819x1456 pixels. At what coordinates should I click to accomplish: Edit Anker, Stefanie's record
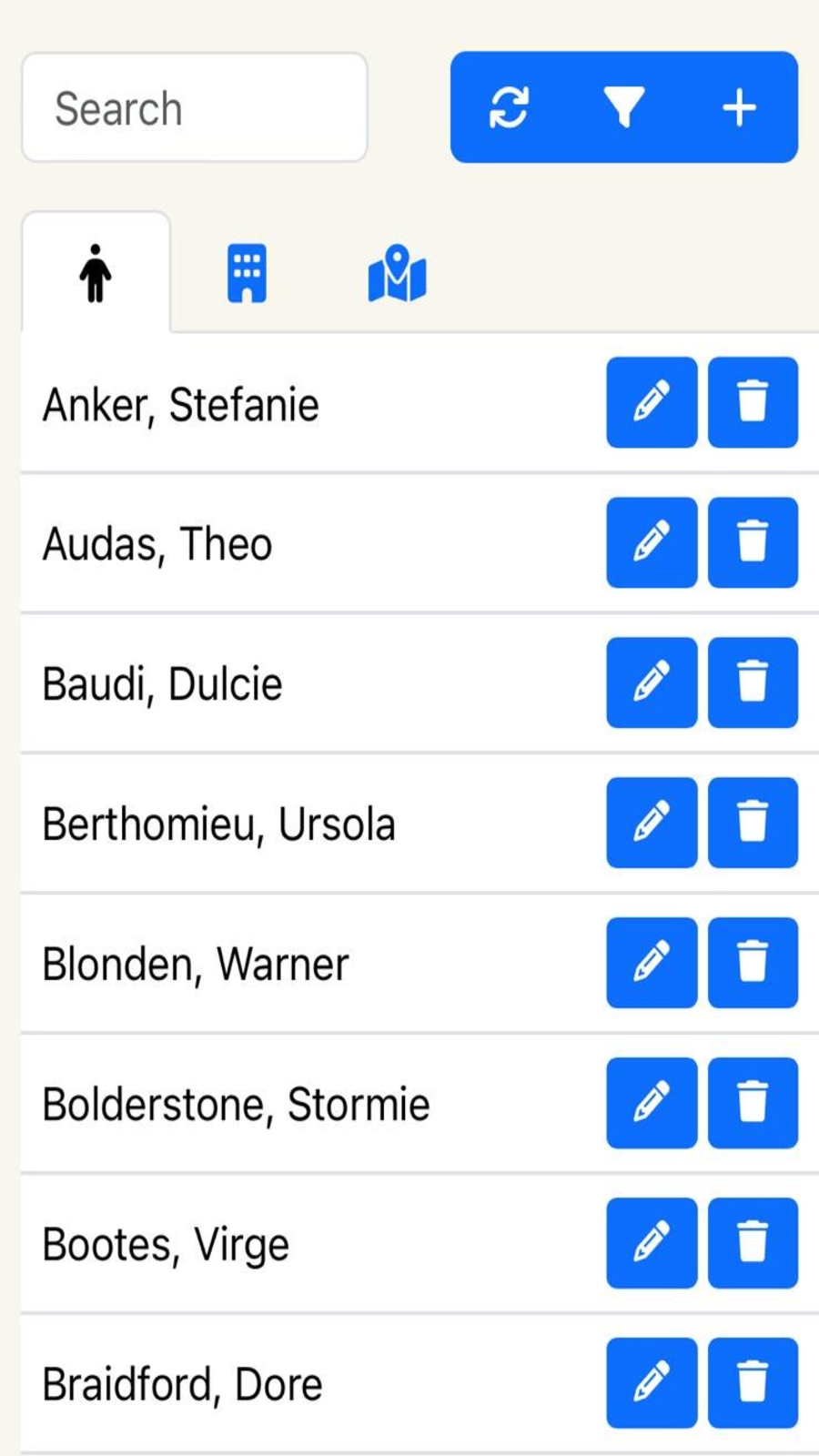click(652, 402)
